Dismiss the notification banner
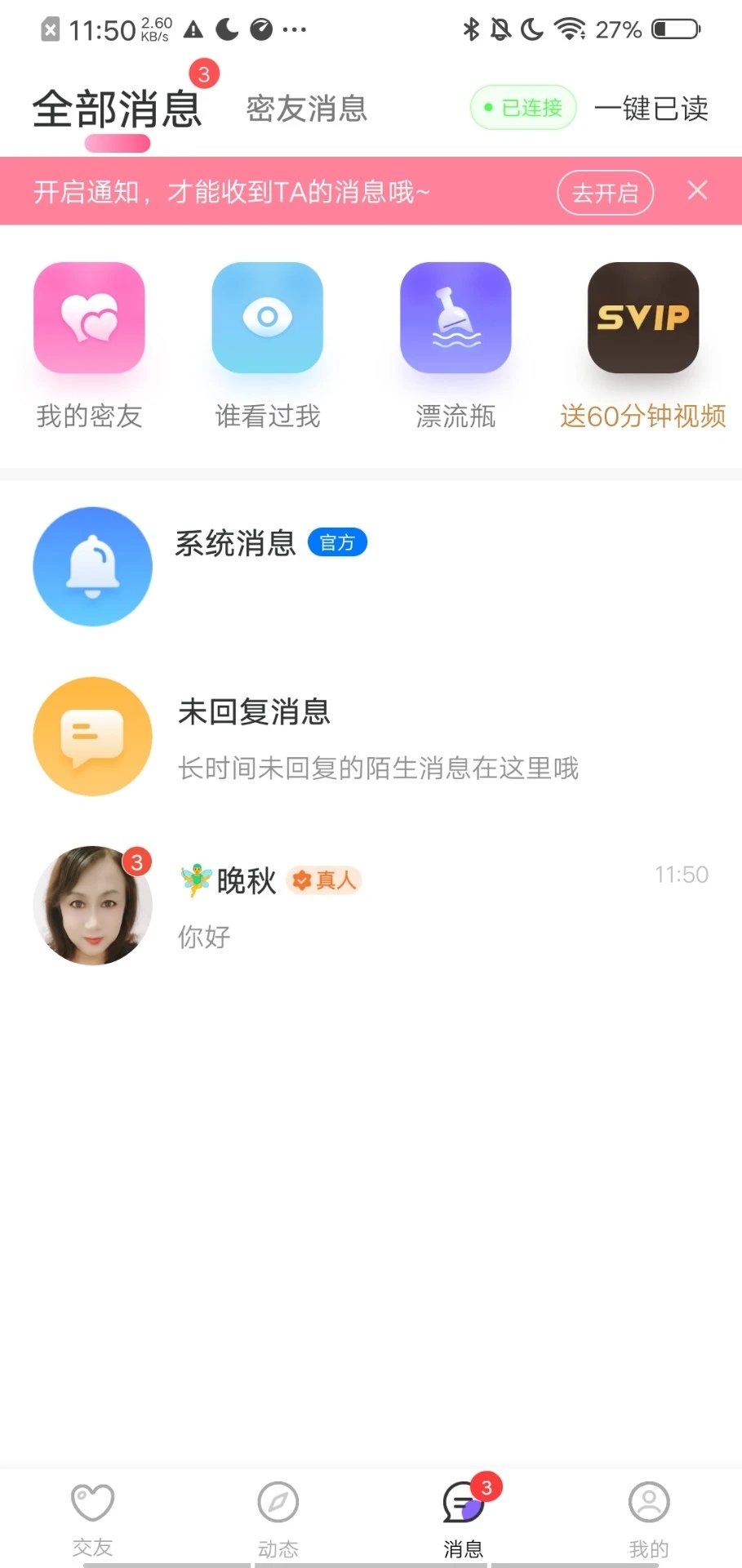Screen dimensions: 742x1568 pos(696,191)
